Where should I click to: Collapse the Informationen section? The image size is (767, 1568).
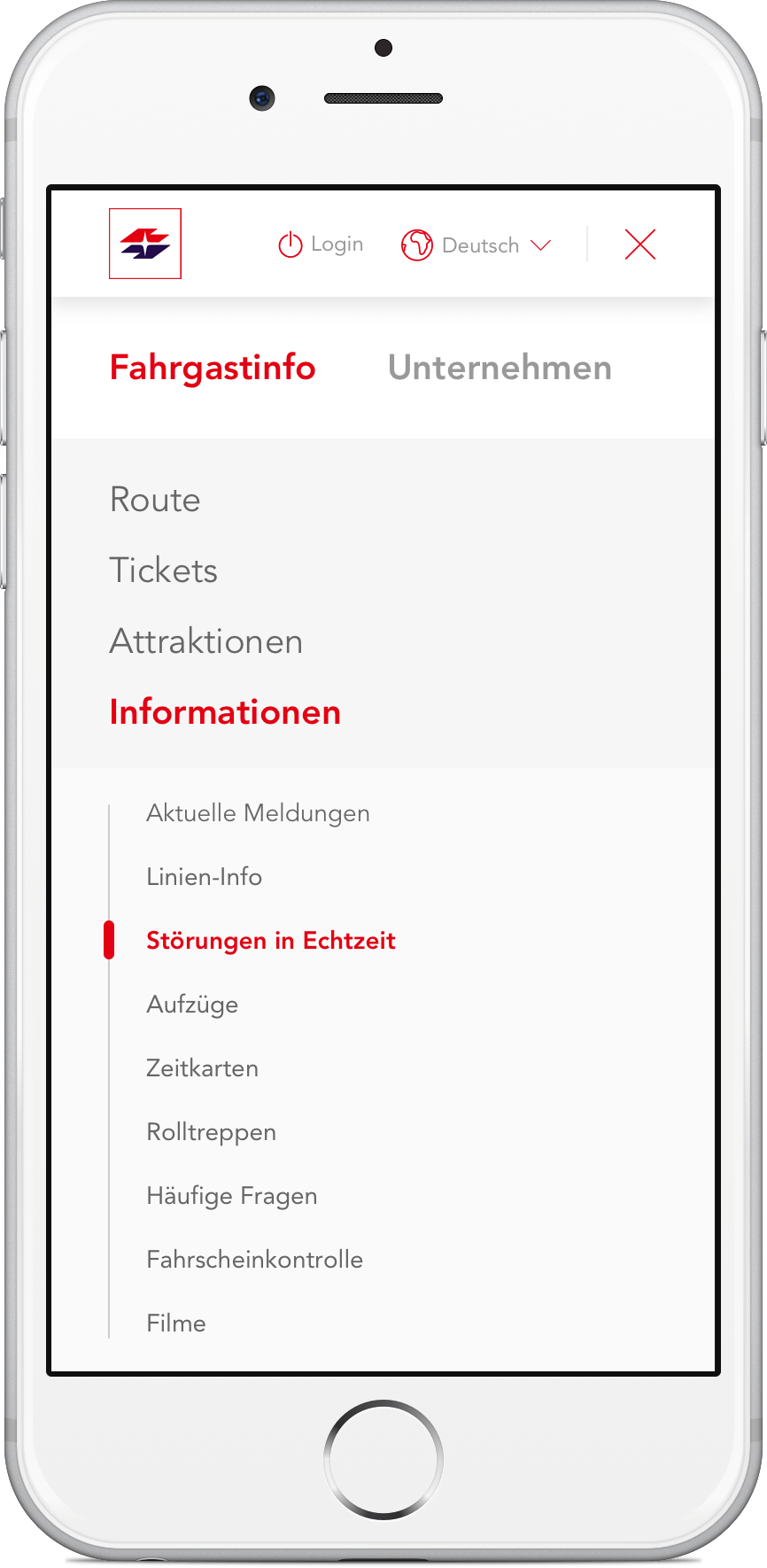[x=225, y=712]
